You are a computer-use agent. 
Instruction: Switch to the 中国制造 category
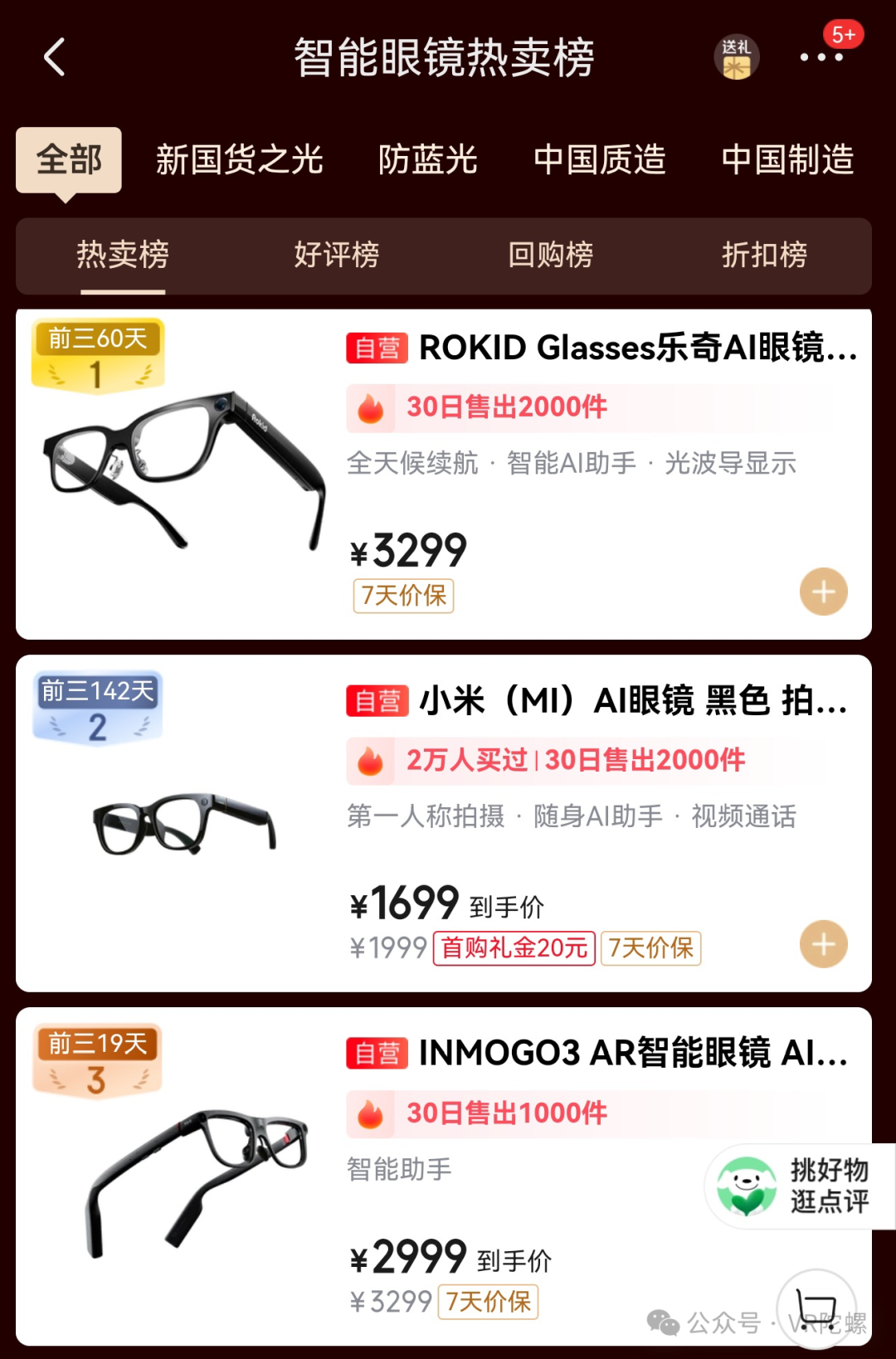[x=787, y=159]
